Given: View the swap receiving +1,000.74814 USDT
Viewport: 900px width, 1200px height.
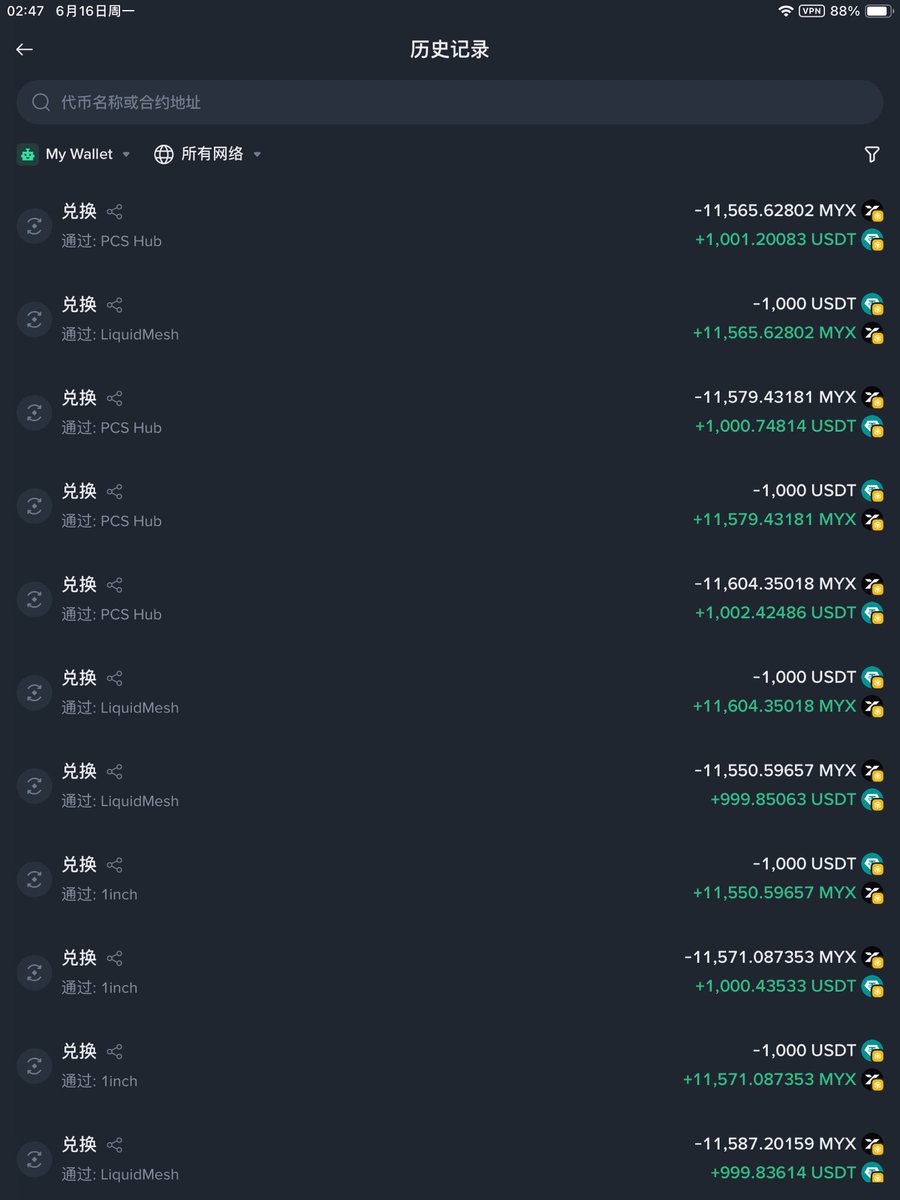Looking at the screenshot, I should click(450, 412).
